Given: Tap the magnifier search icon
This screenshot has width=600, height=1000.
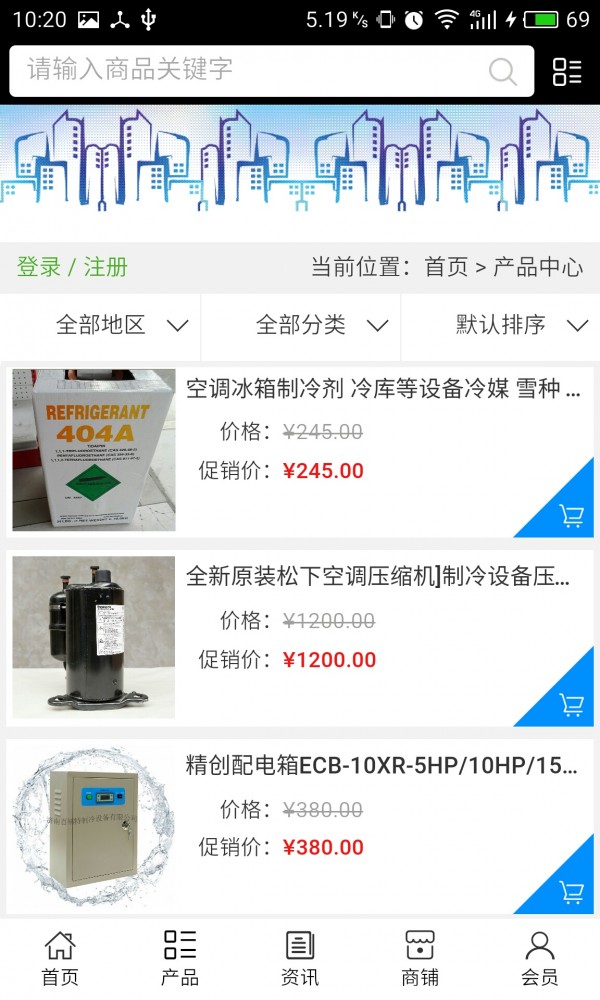Looking at the screenshot, I should 502,71.
